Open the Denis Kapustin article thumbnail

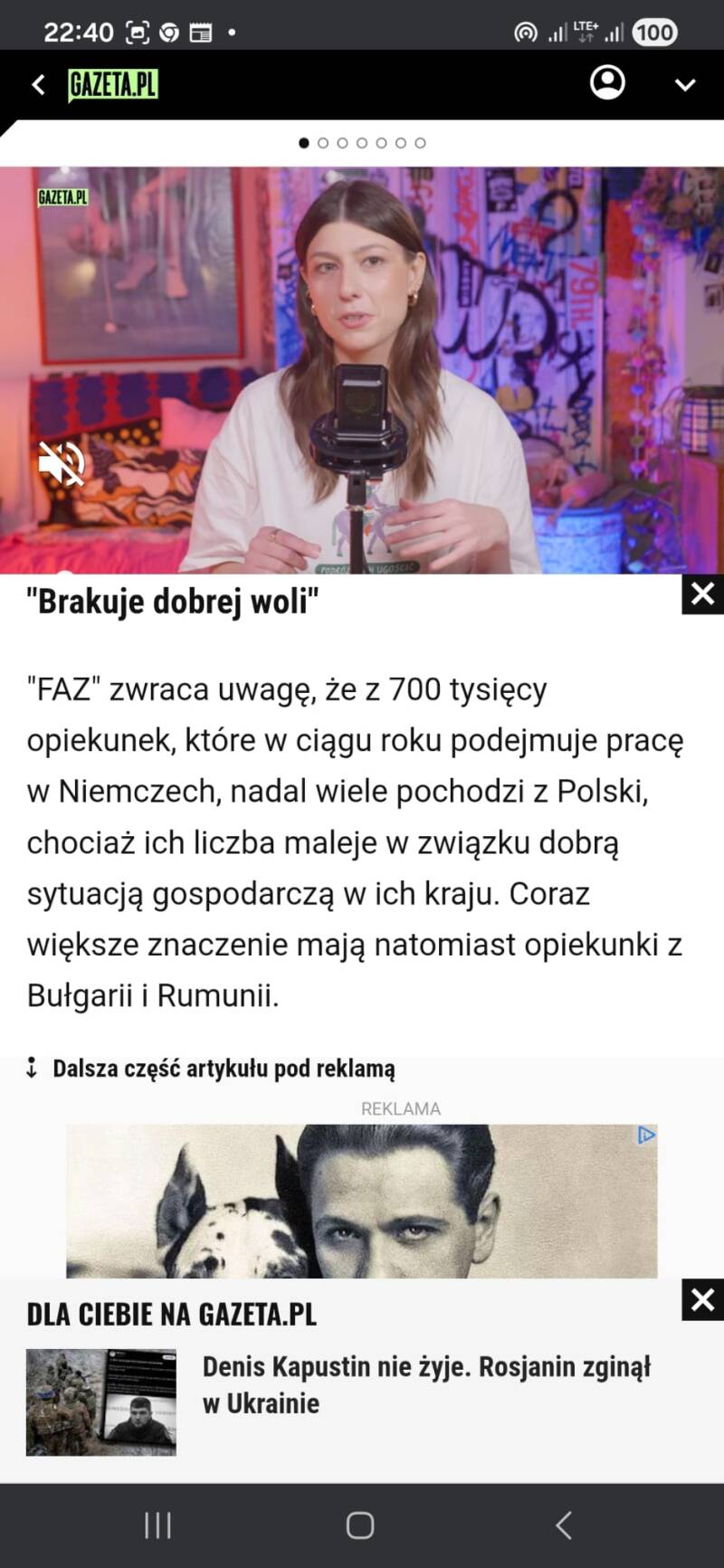pyautogui.click(x=100, y=1402)
